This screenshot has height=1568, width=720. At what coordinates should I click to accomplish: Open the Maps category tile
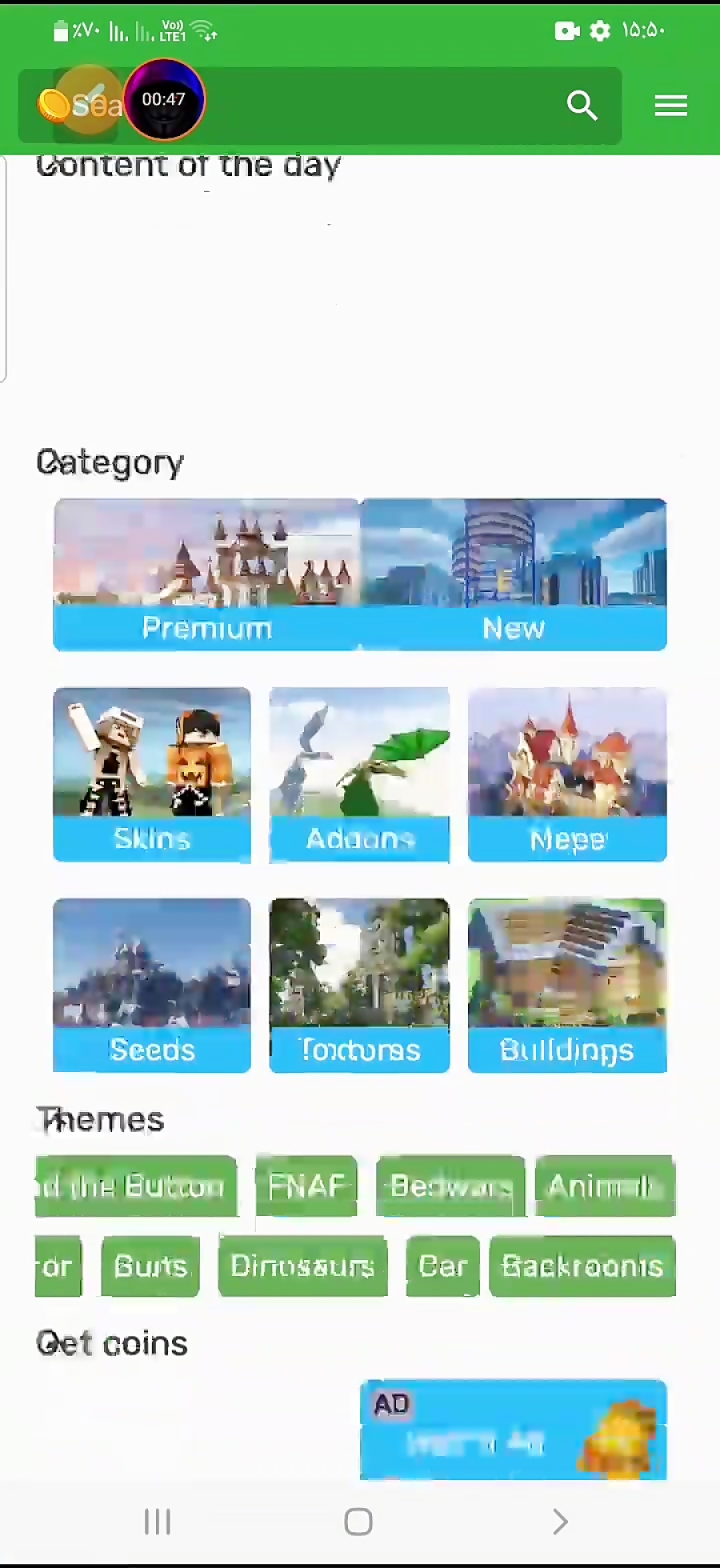[x=567, y=774]
